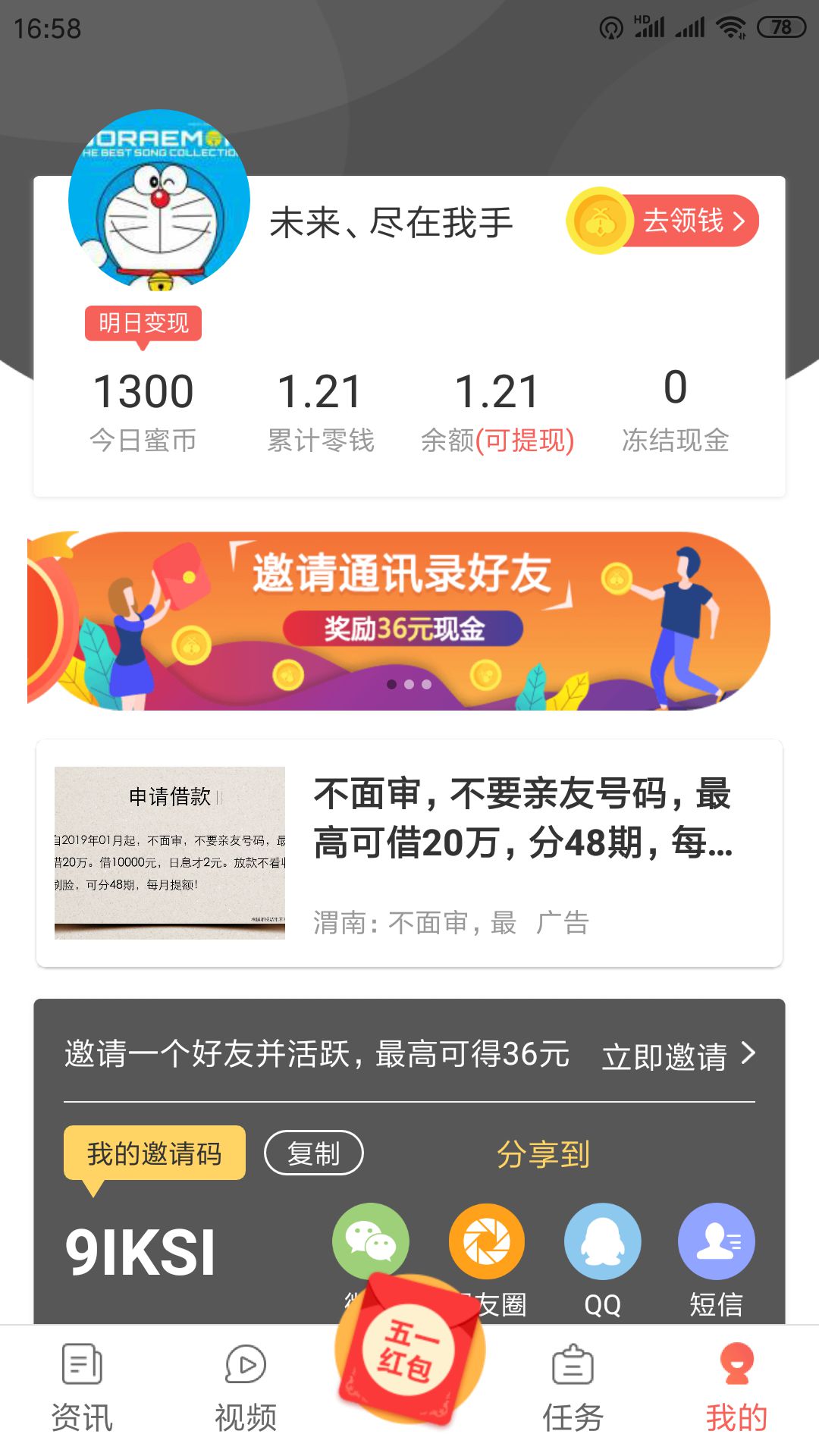View 余额(可提现) balance details
819x1456 pixels.
(497, 411)
